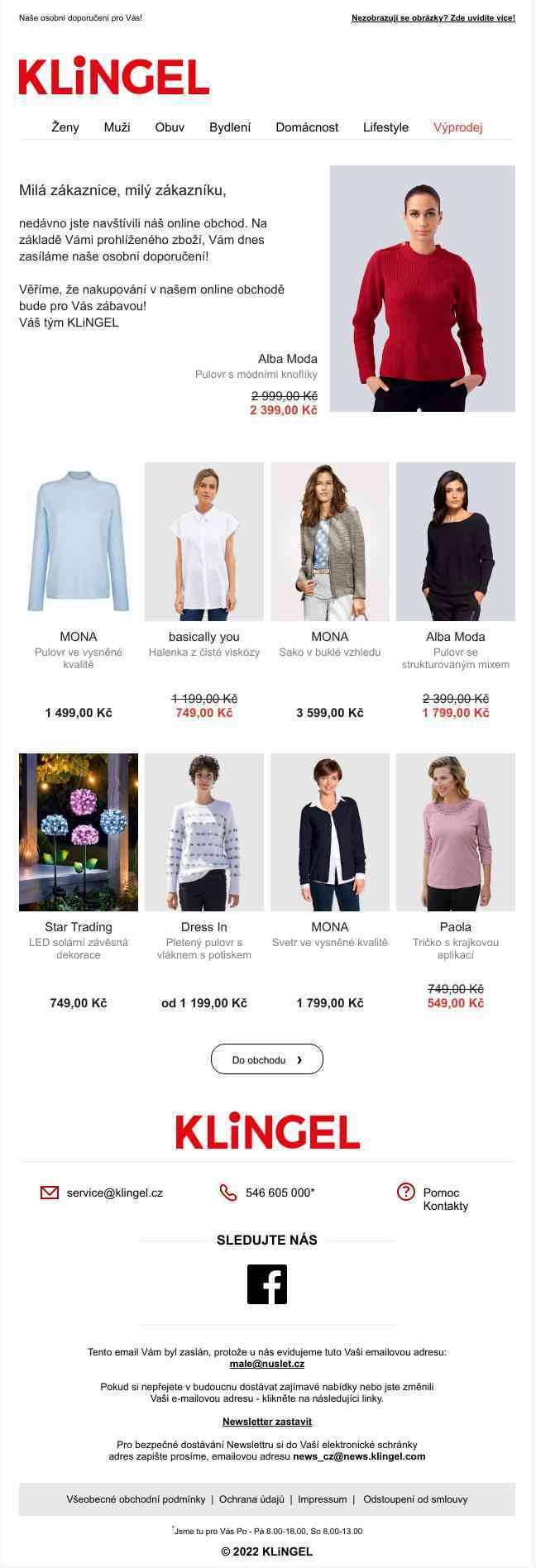Open the 'Nezobrazují se obrázky?' link
The height and width of the screenshot is (1568, 536).
(433, 17)
